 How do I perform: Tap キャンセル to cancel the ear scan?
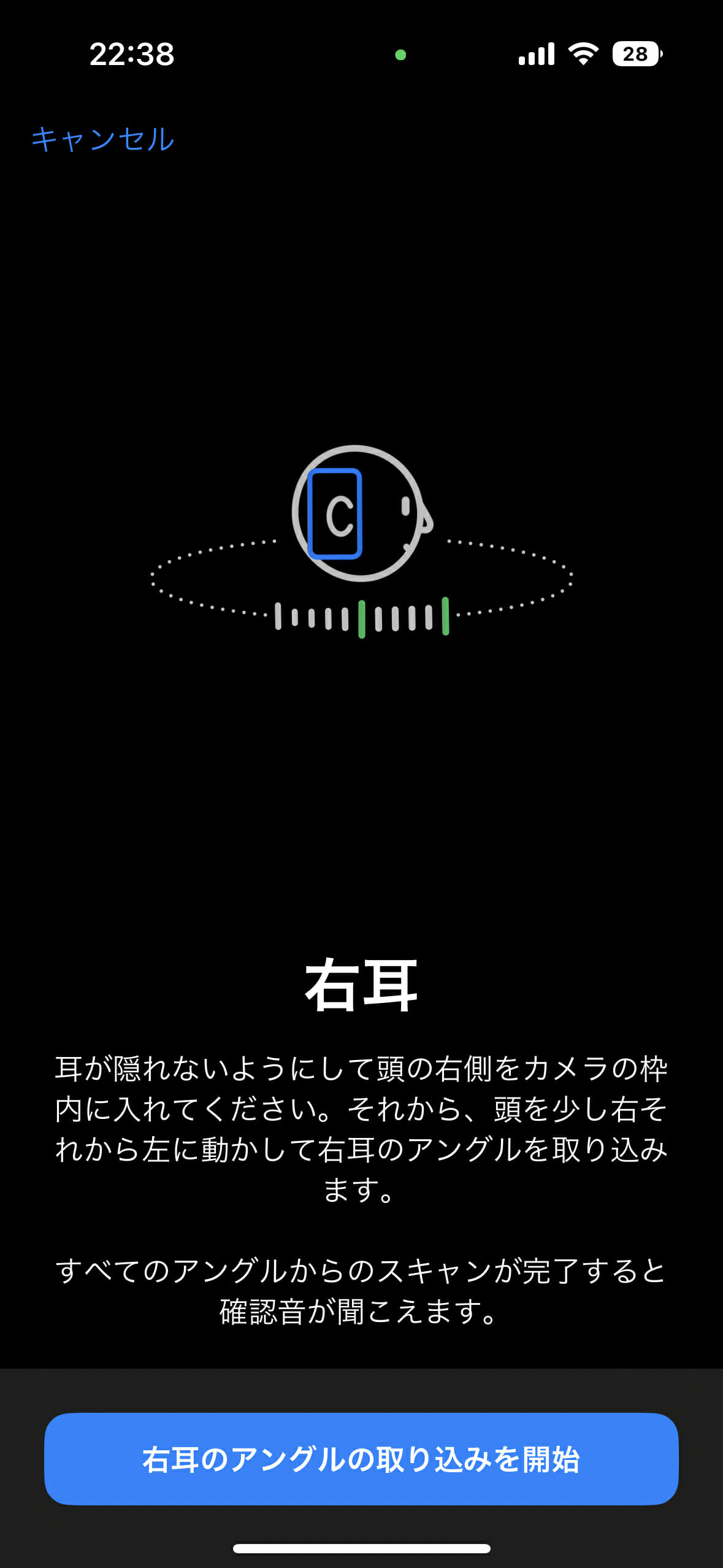pyautogui.click(x=102, y=139)
